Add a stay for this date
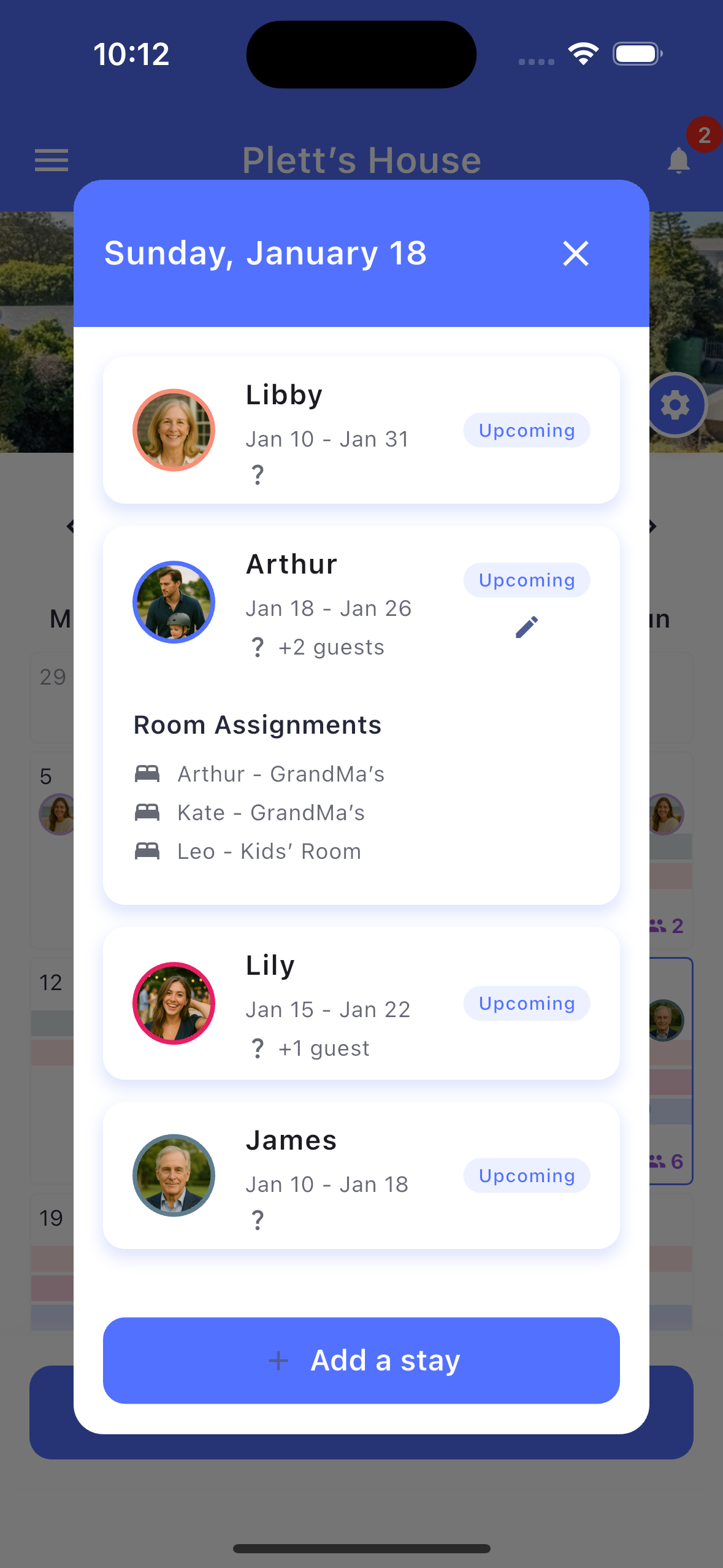Viewport: 723px width, 1568px height. coord(361,1360)
